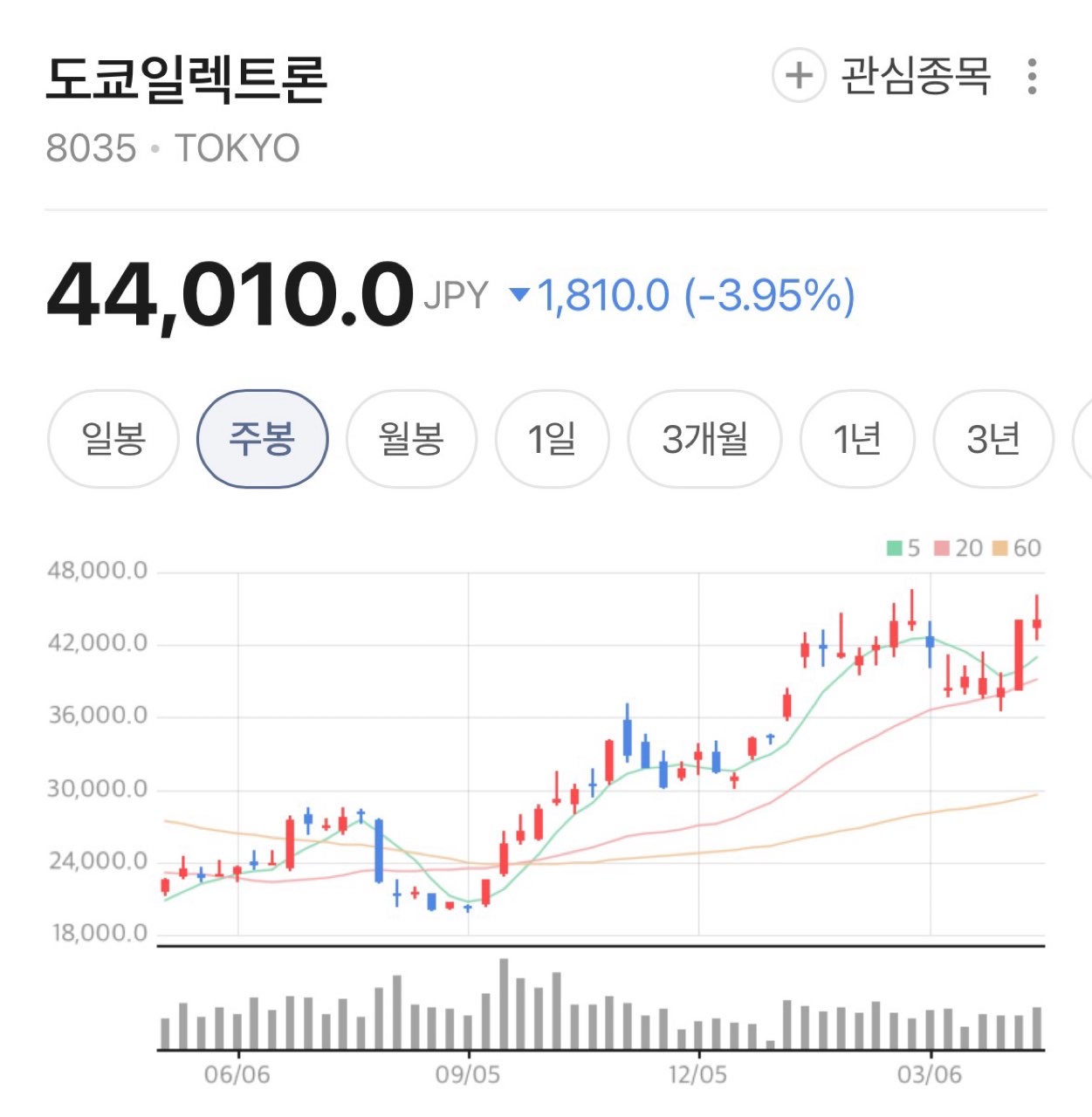This screenshot has height=1117, width=1092.
Task: Choose the 3개월 chart range
Action: (x=704, y=438)
